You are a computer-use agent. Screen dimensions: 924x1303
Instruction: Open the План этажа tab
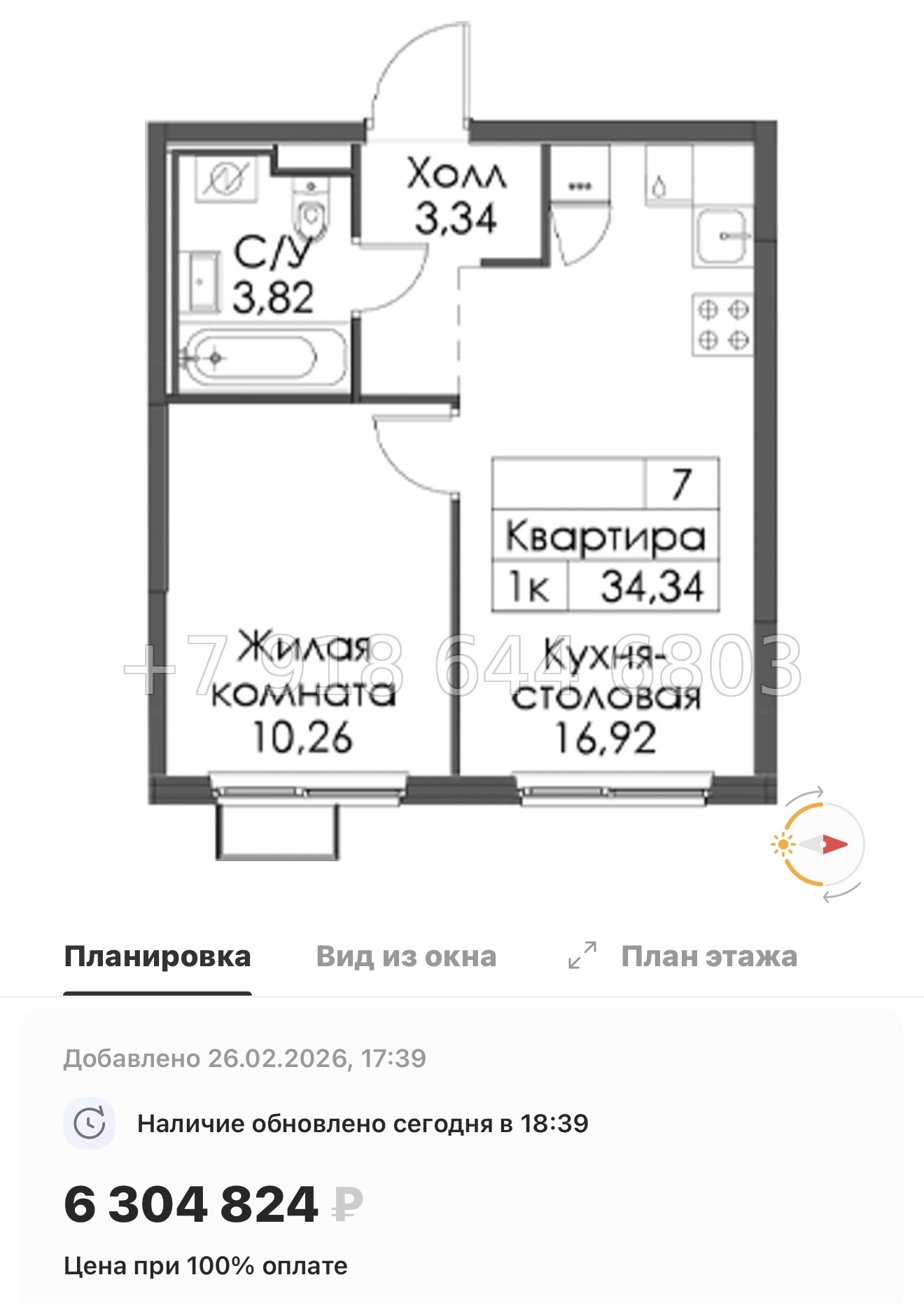click(708, 955)
